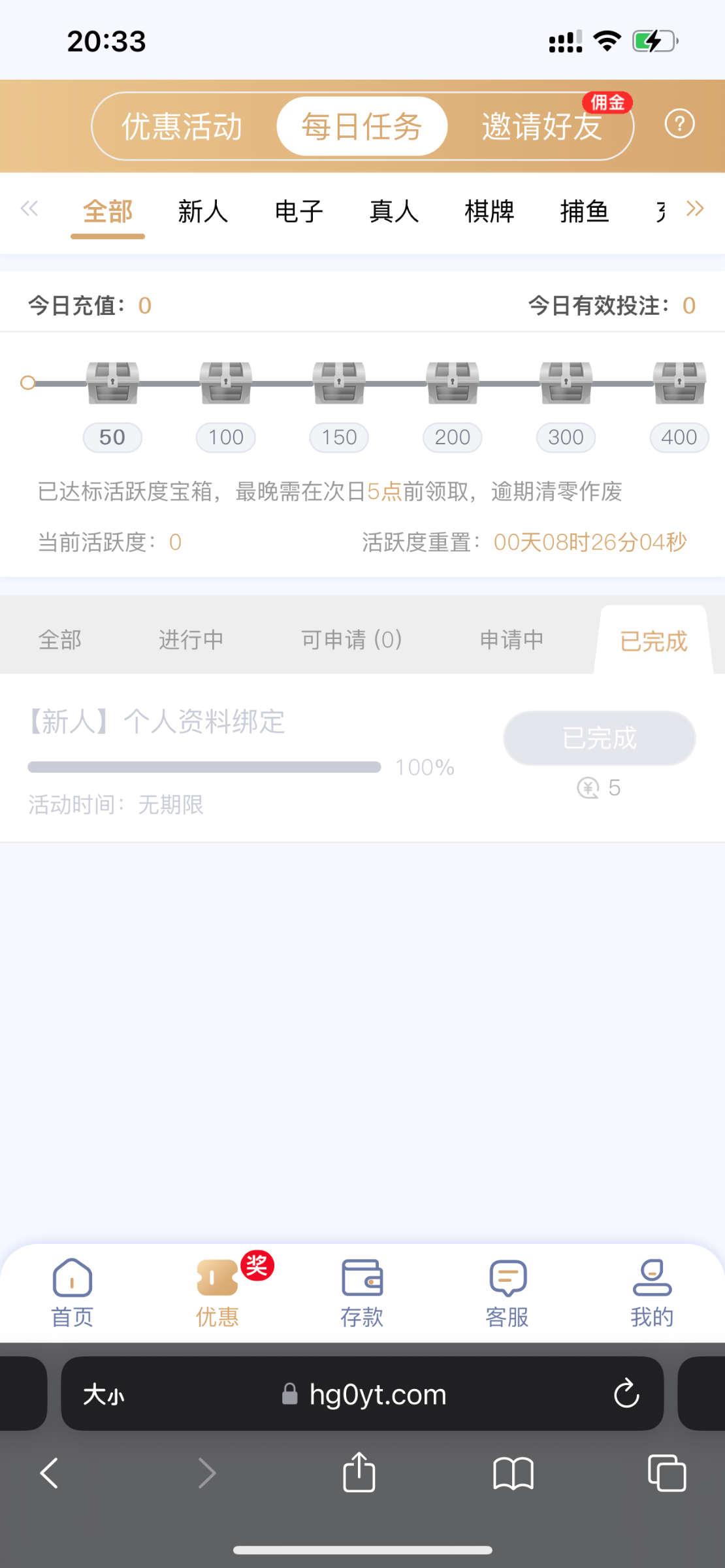Select the 新人 category filter
The width and height of the screenshot is (725, 1568).
pyautogui.click(x=202, y=212)
